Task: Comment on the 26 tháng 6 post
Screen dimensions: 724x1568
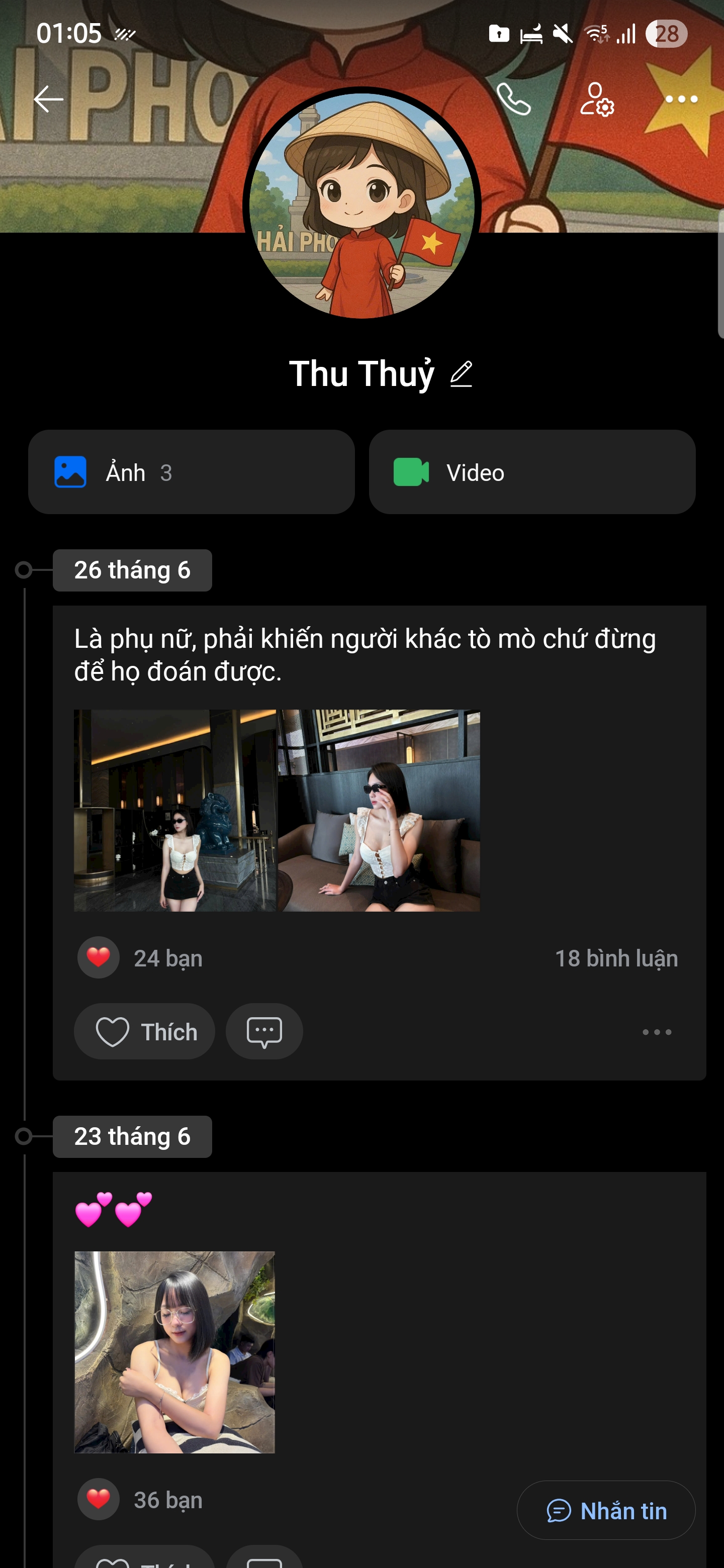Action: 263,1032
